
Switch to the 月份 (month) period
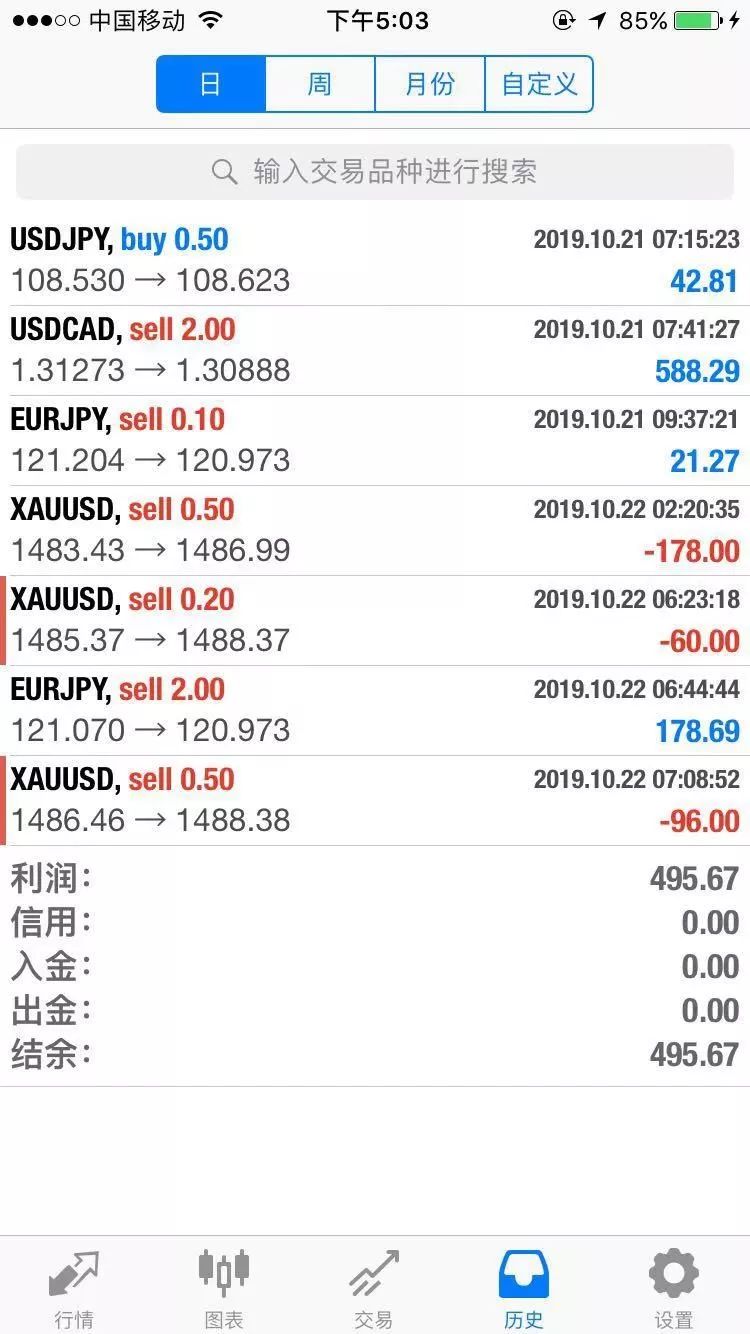coord(430,84)
